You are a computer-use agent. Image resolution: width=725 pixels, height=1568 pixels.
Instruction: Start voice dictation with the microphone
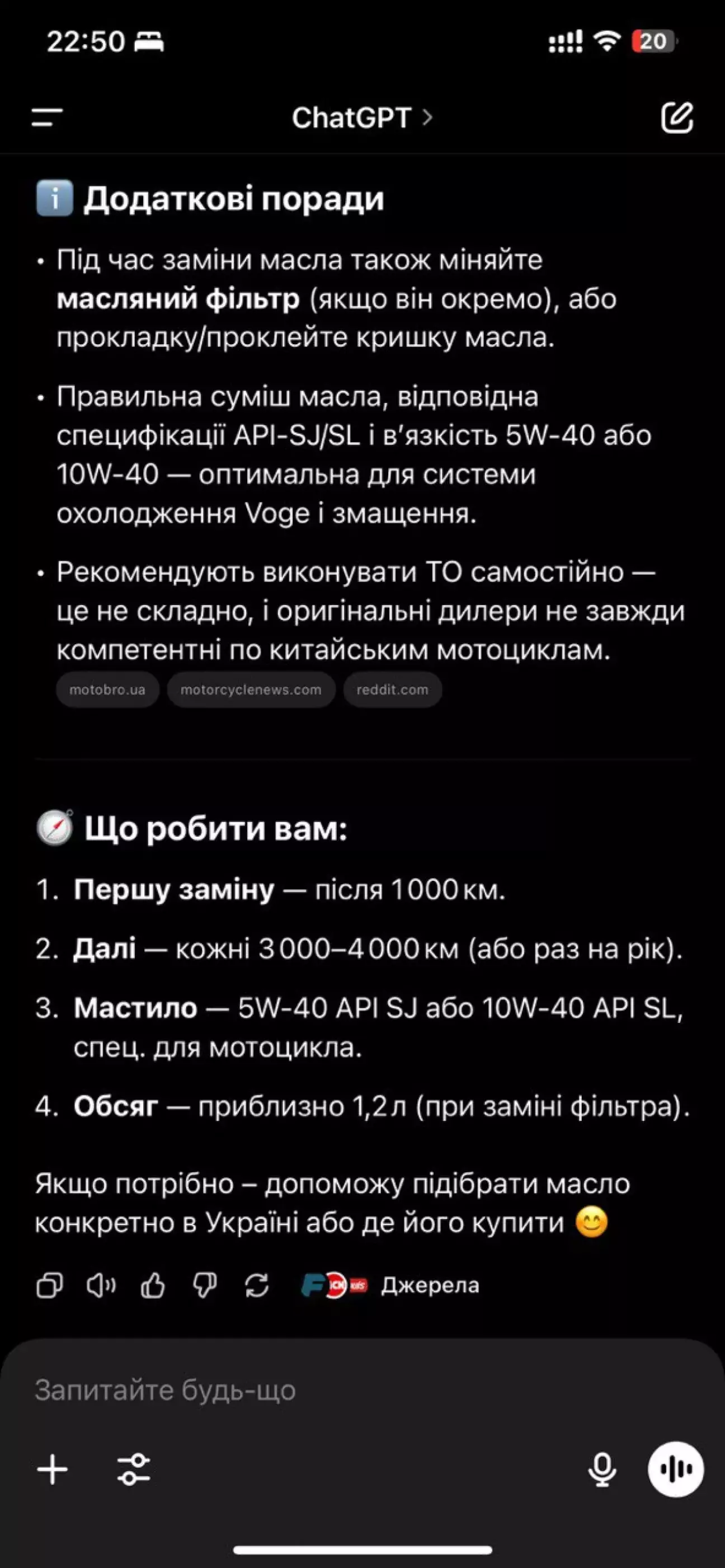pyautogui.click(x=602, y=1470)
